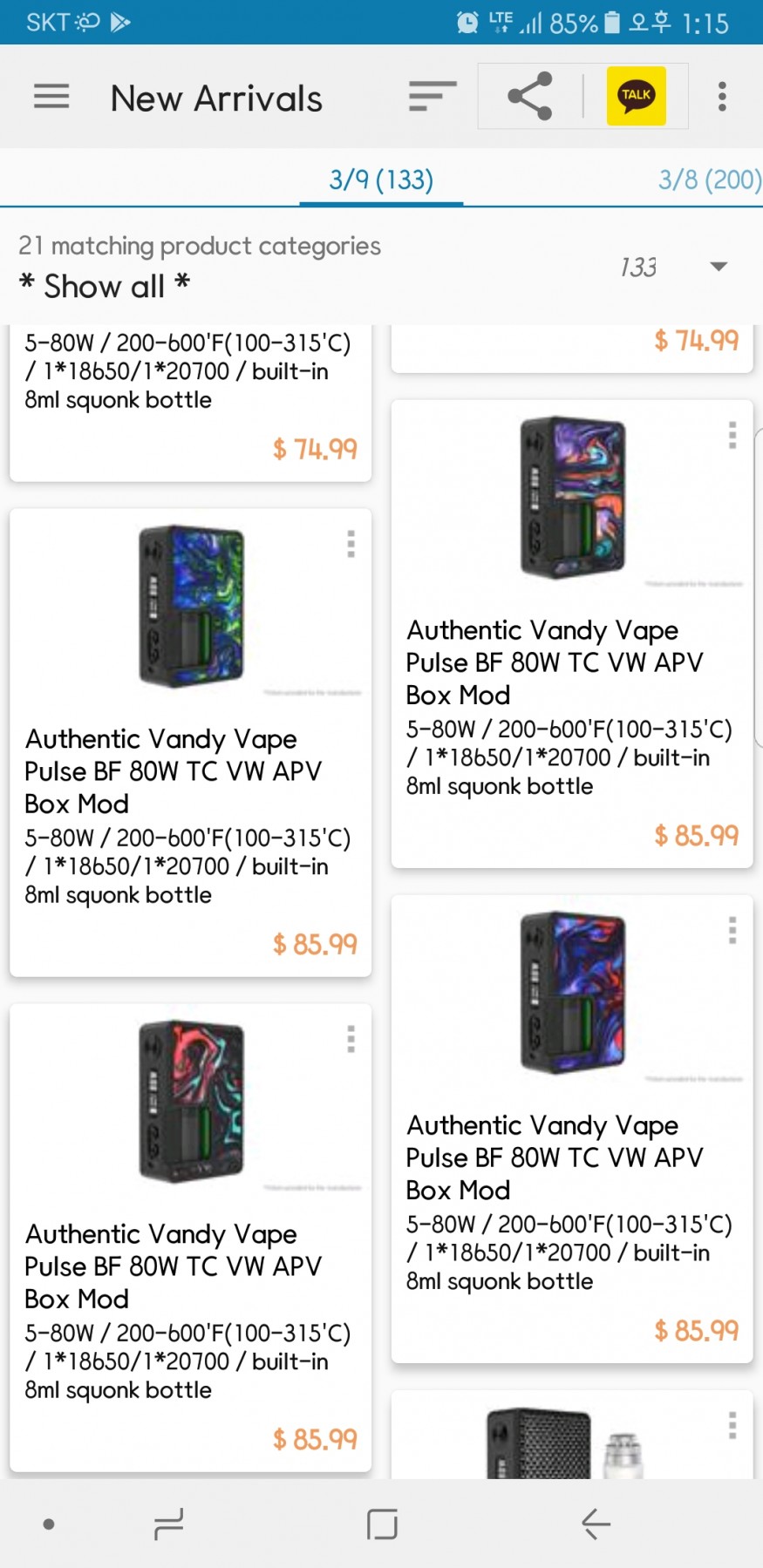Open options for the blue-green Pulse BF card
This screenshot has height=1568, width=763.
351,544
